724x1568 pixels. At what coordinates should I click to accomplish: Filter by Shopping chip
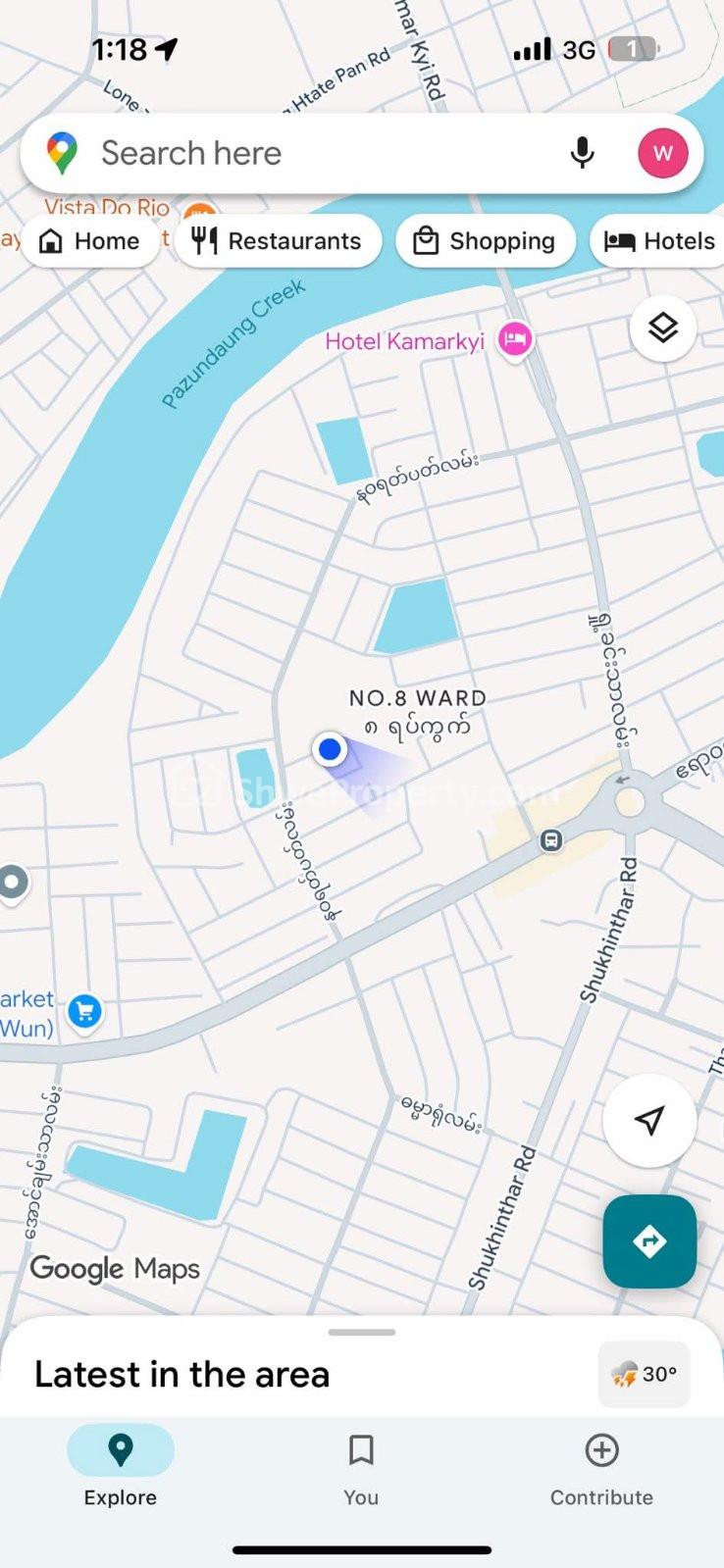click(485, 241)
